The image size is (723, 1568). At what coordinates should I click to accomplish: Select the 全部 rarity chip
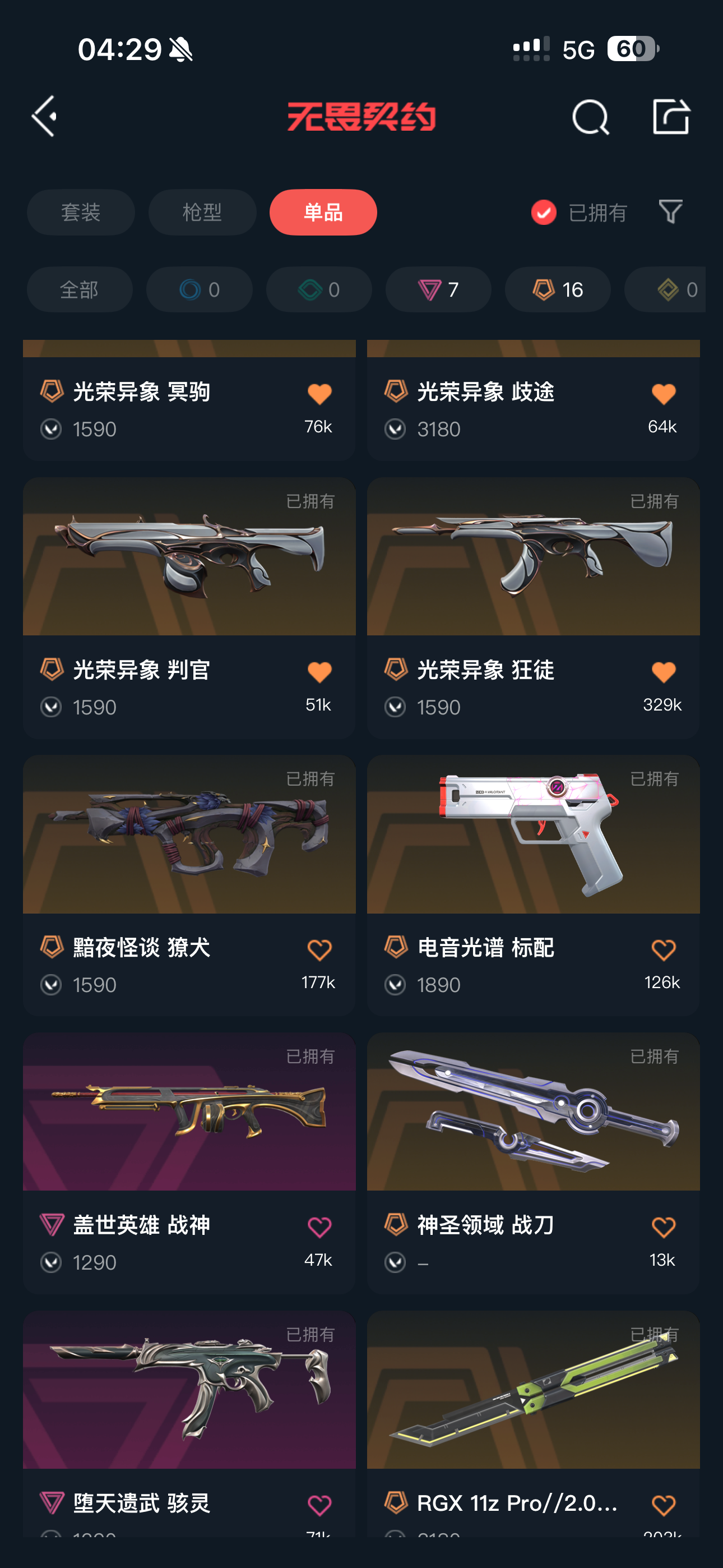coord(80,290)
